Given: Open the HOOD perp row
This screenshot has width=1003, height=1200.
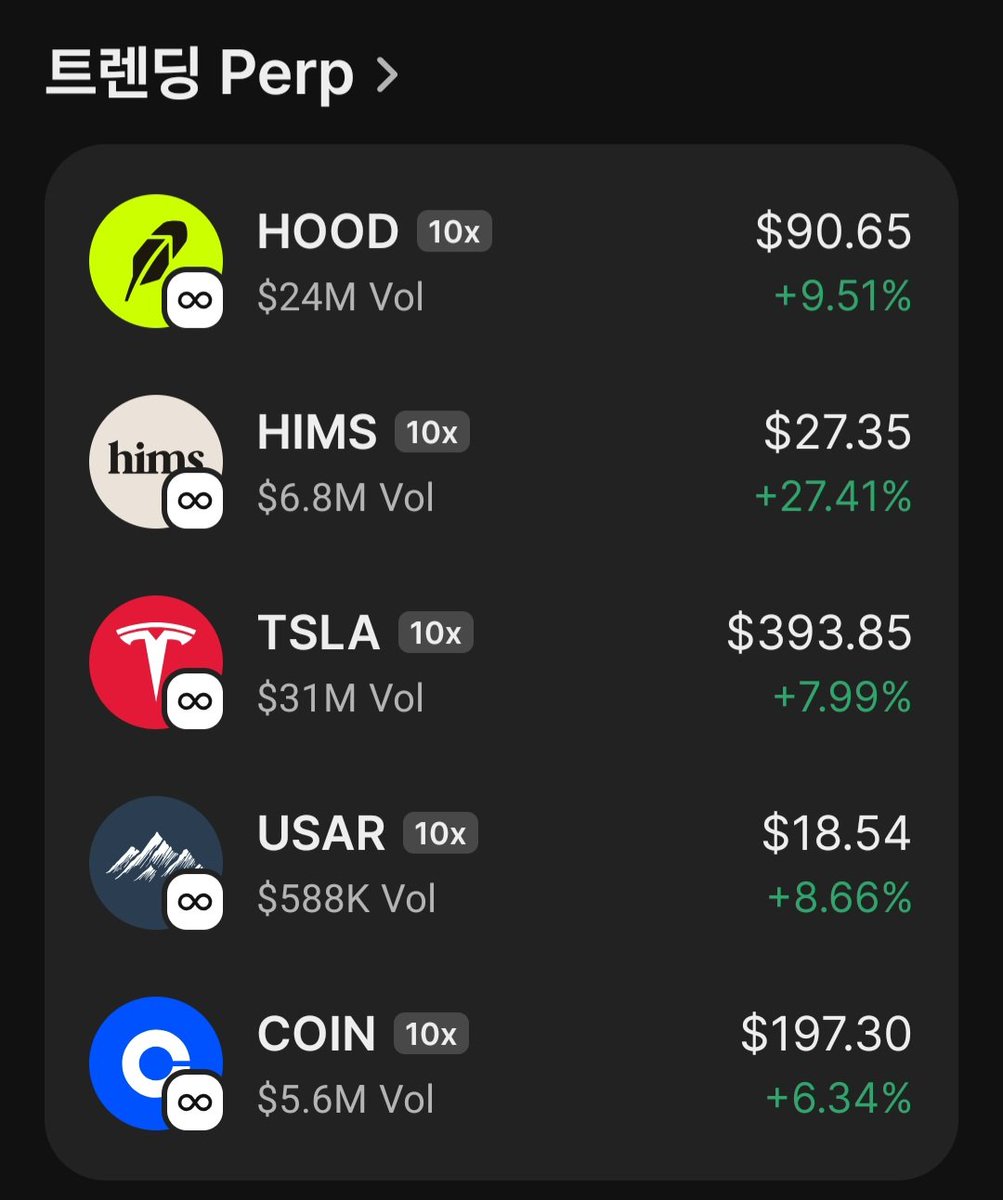Looking at the screenshot, I should (500, 262).
